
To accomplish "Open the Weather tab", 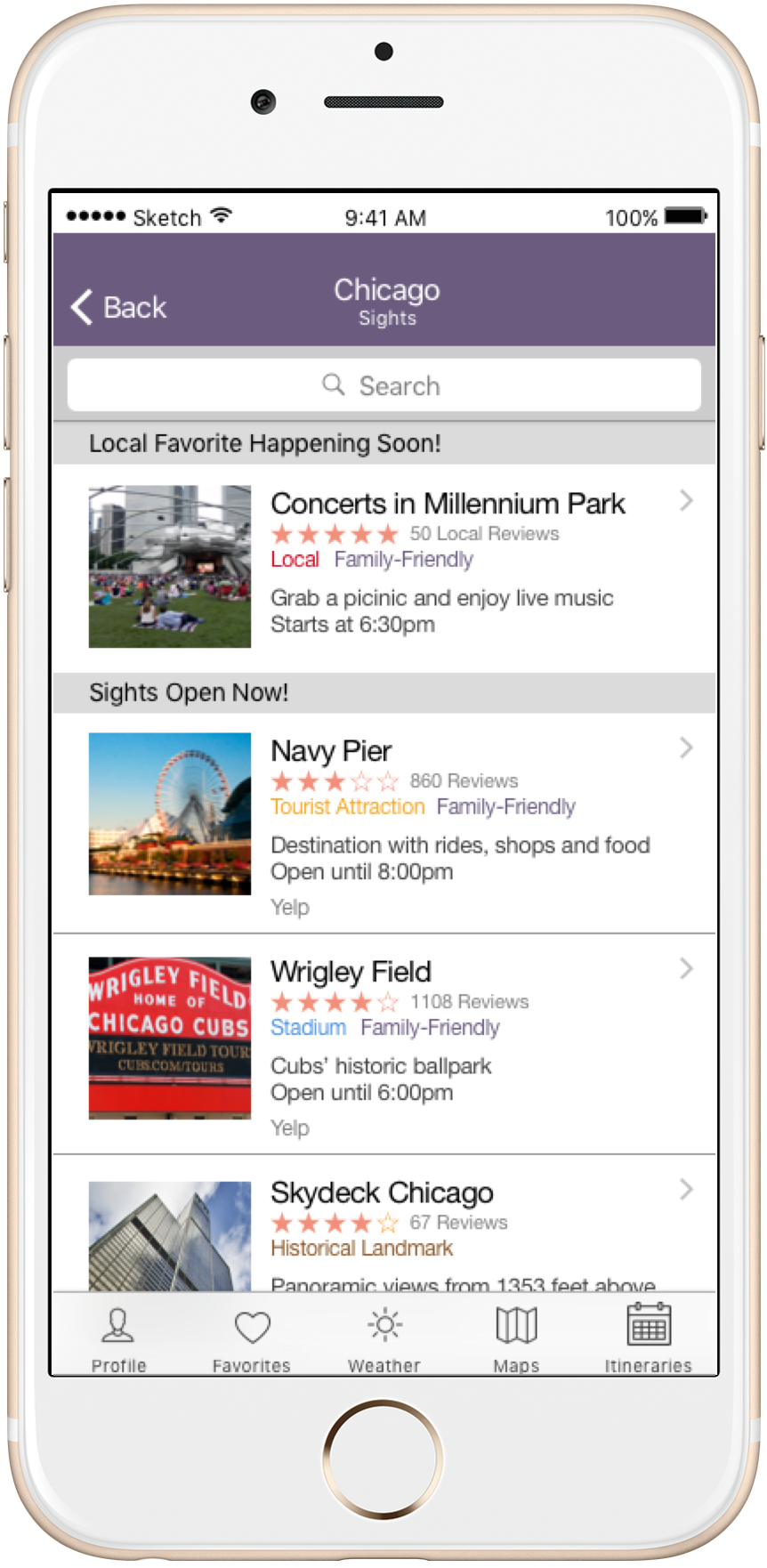I will pos(384,1339).
